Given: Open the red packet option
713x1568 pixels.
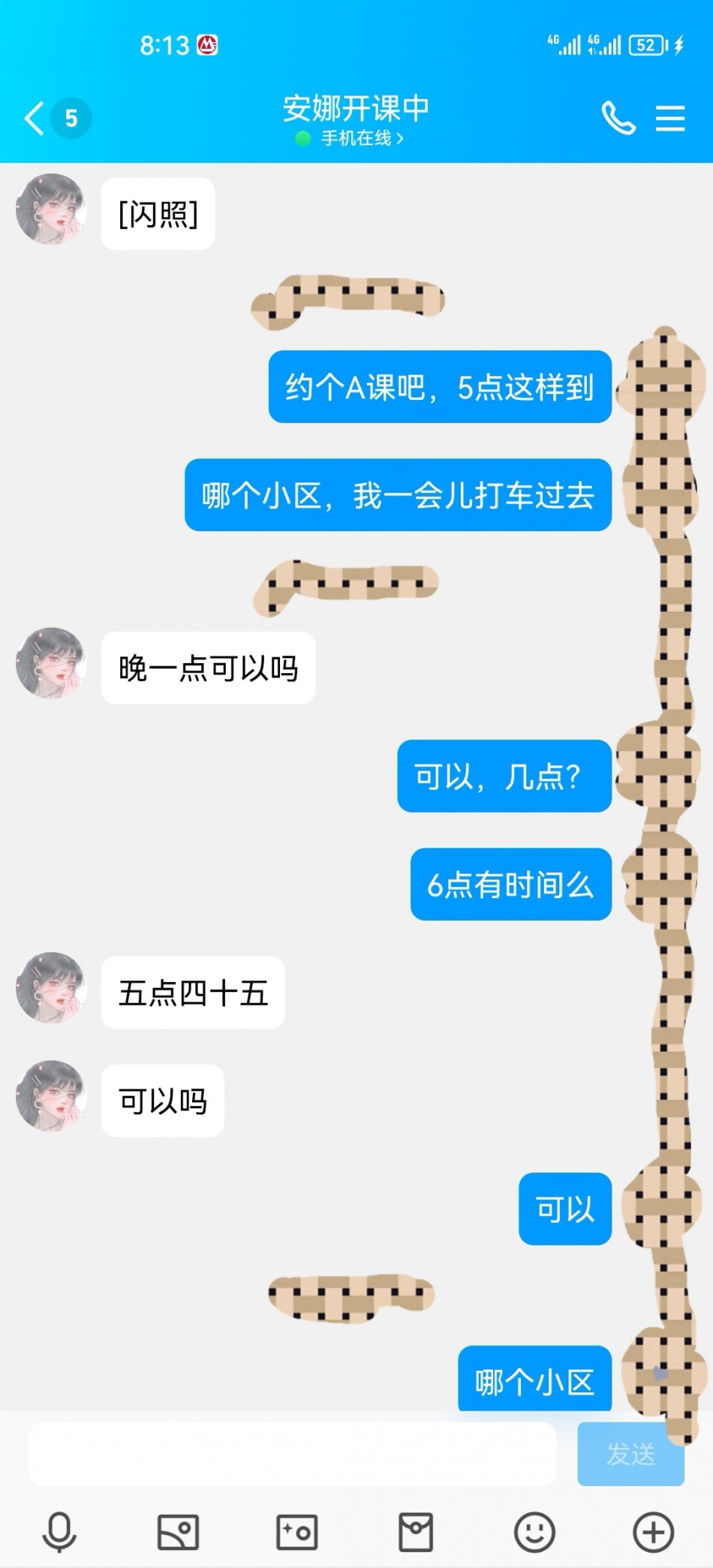Looking at the screenshot, I should pos(416,1531).
